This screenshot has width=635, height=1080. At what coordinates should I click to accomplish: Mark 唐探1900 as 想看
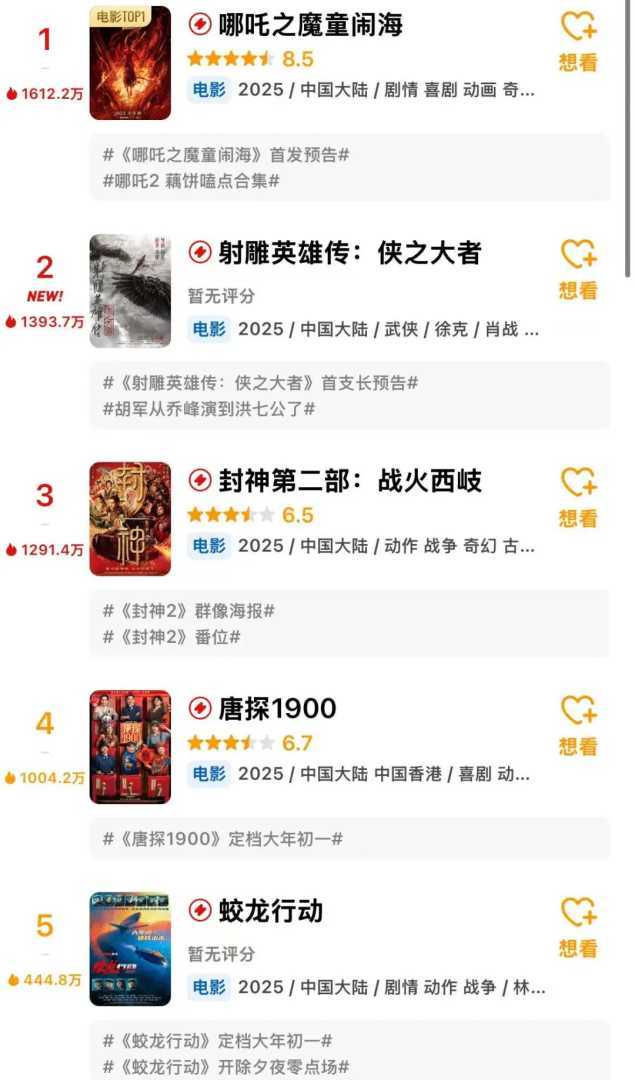pyautogui.click(x=578, y=725)
